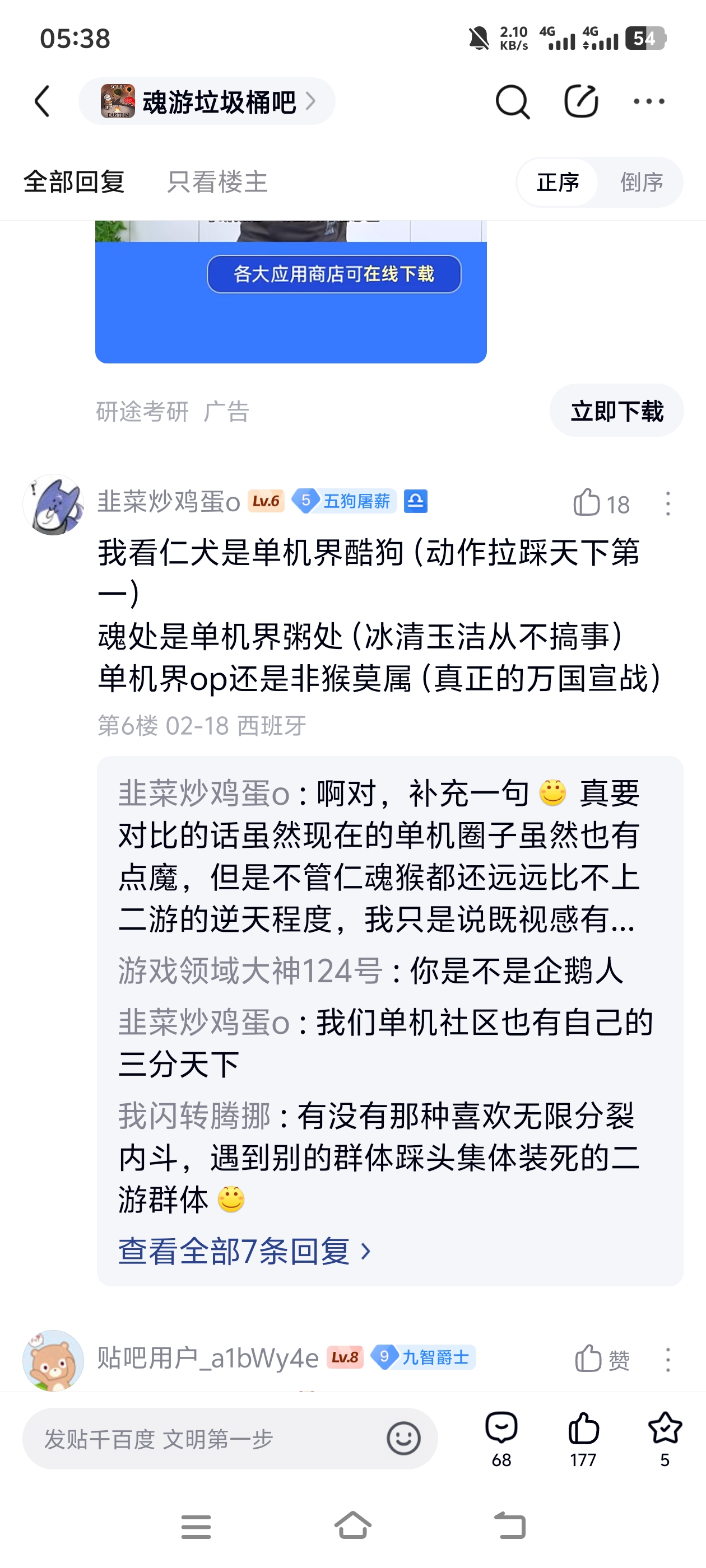This screenshot has width=706, height=1568.
Task: Open search with the magnifier icon
Action: point(512,102)
